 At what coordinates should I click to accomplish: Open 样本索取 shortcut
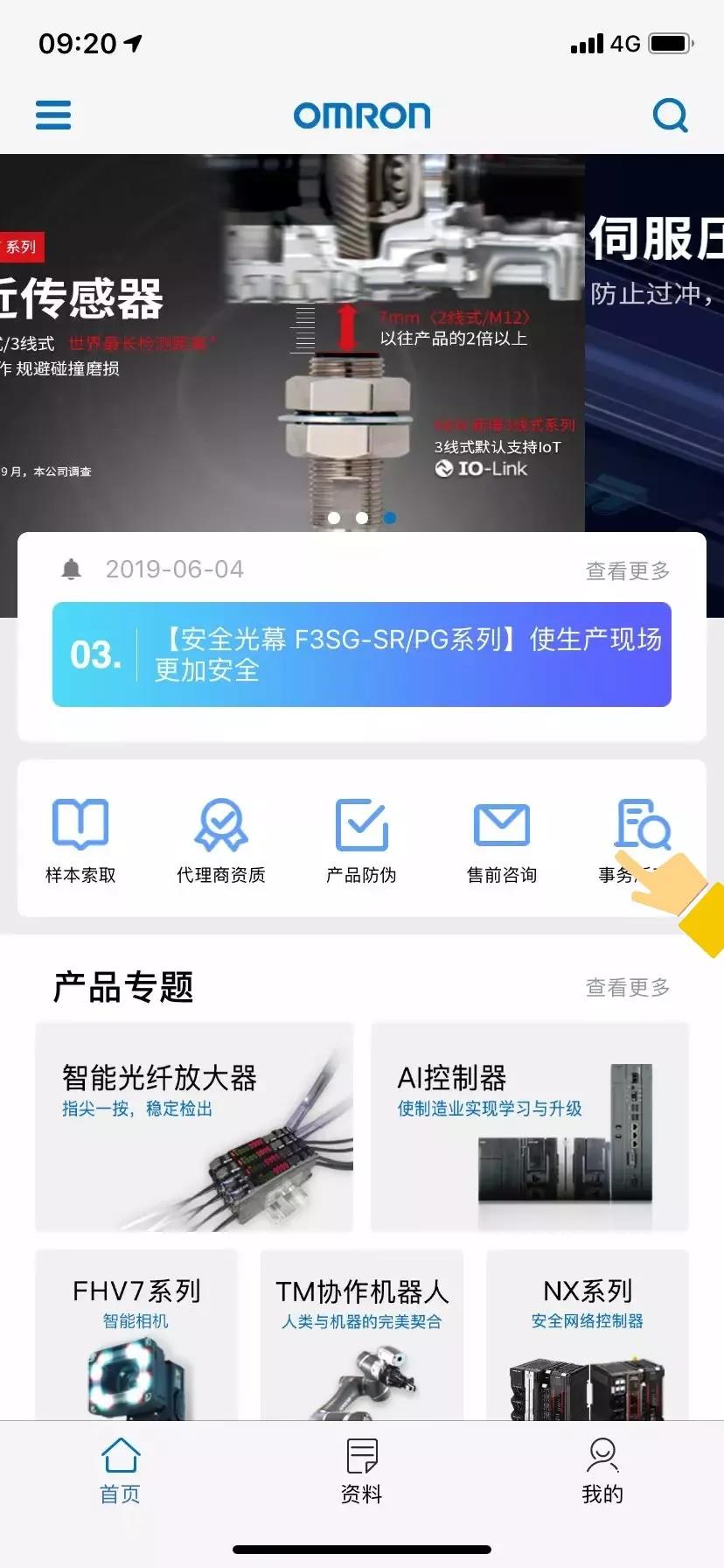click(80, 838)
